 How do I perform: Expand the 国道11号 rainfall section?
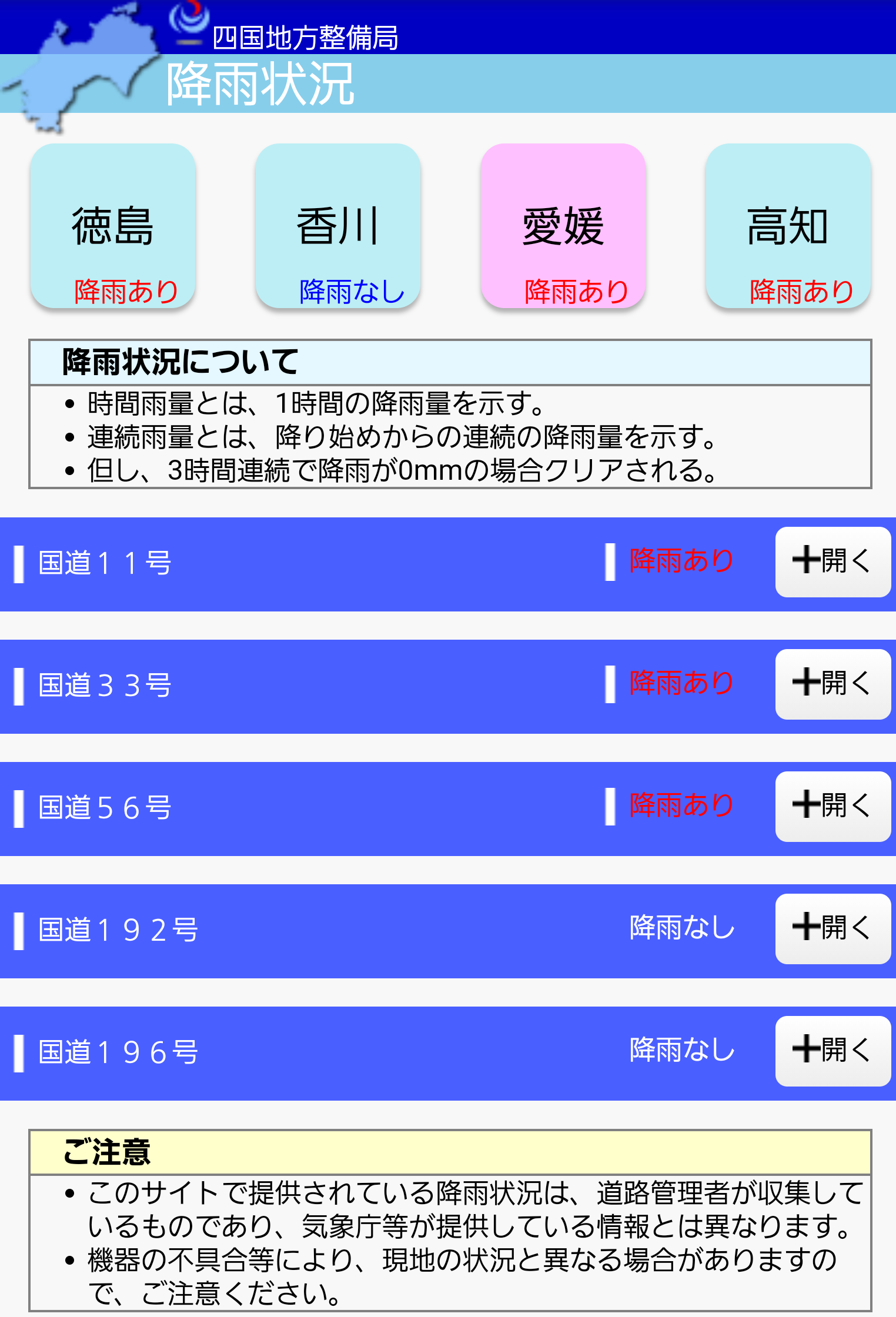coord(833,561)
